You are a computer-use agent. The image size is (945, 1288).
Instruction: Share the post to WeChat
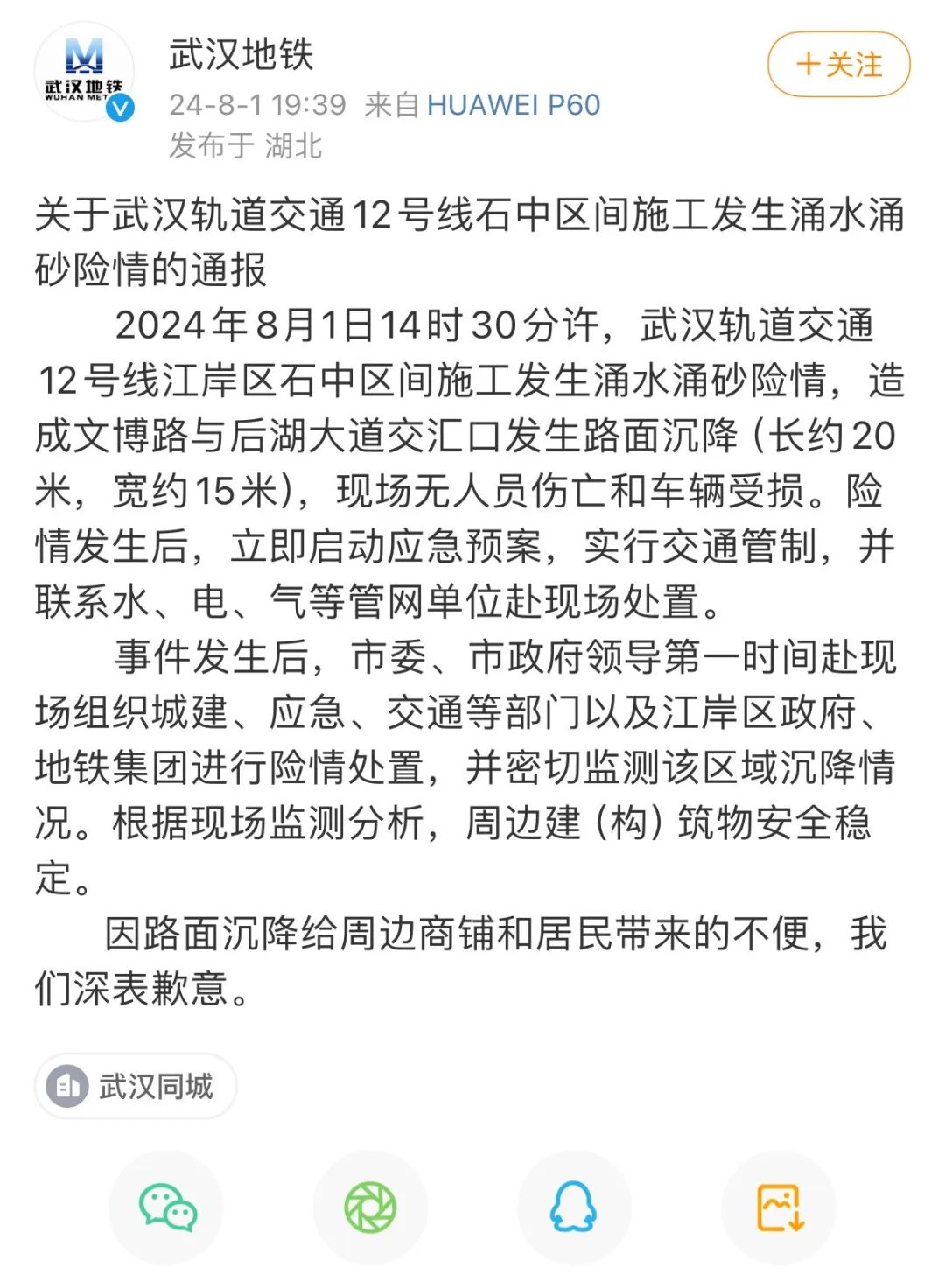coord(166,1207)
